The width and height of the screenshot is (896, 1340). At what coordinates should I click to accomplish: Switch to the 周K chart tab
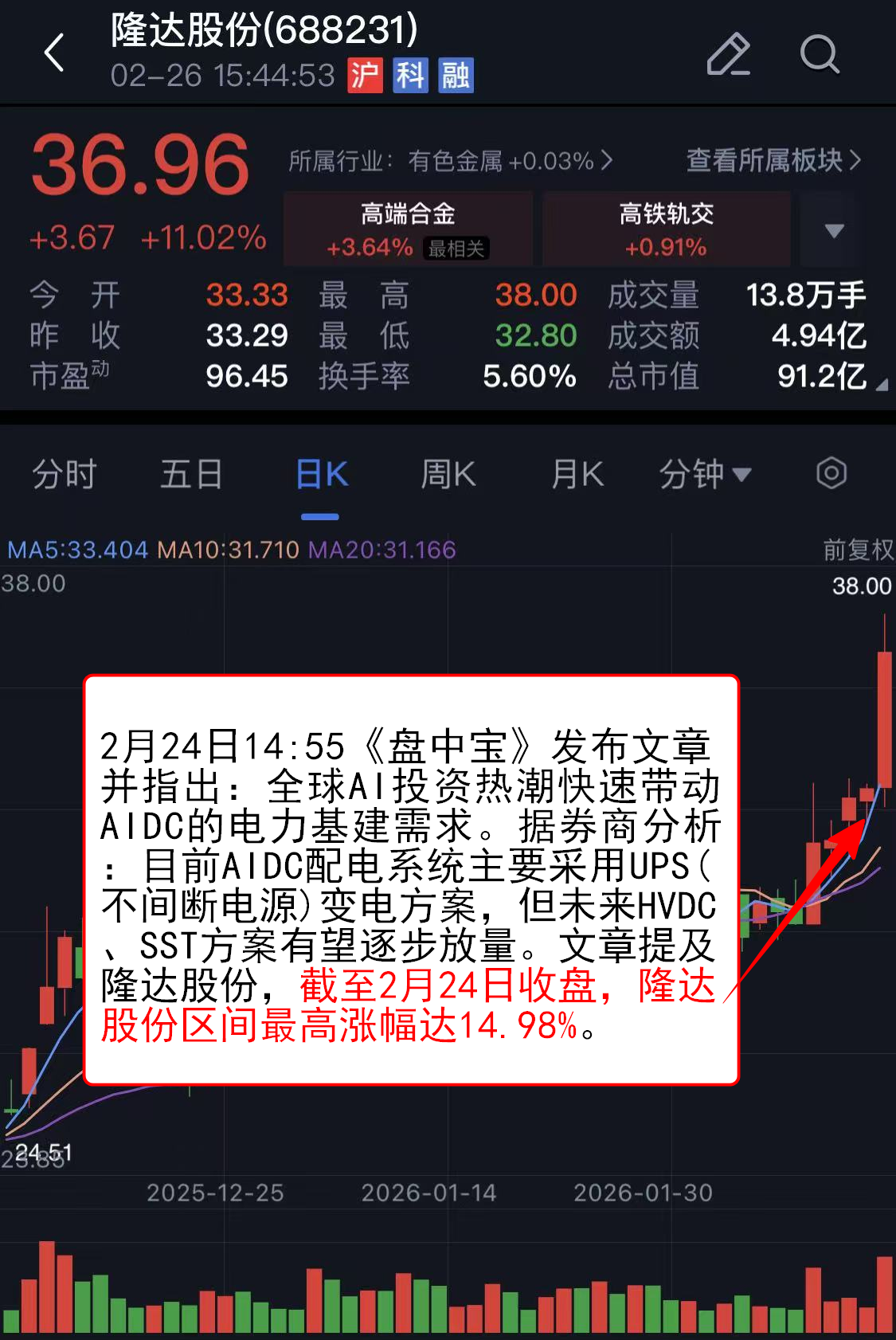[x=448, y=475]
